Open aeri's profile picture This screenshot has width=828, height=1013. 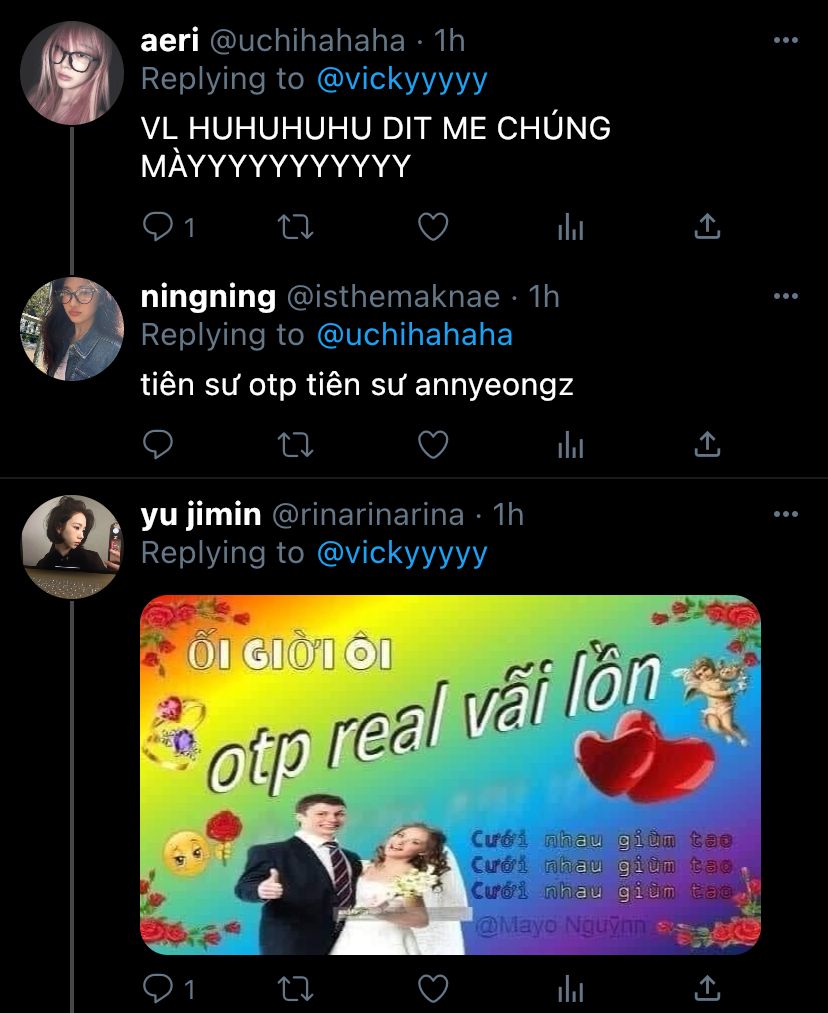click(72, 73)
